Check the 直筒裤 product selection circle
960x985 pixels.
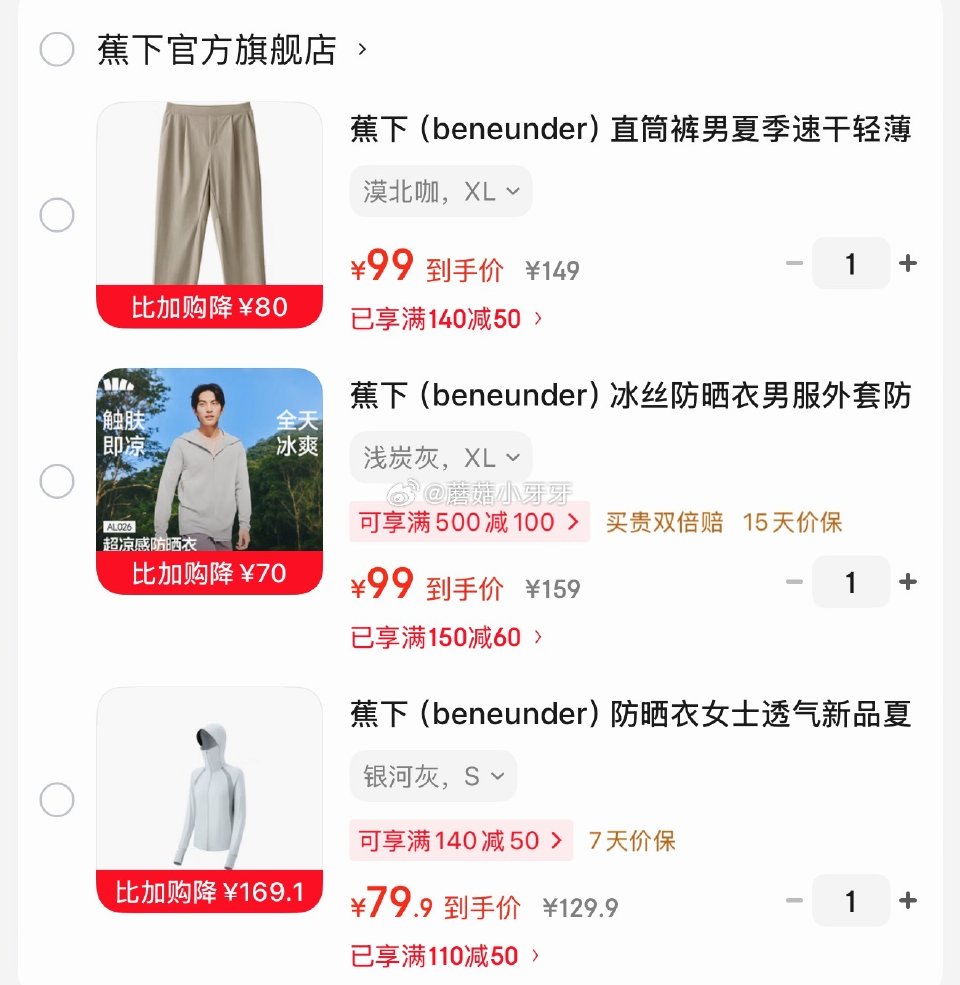click(x=57, y=215)
